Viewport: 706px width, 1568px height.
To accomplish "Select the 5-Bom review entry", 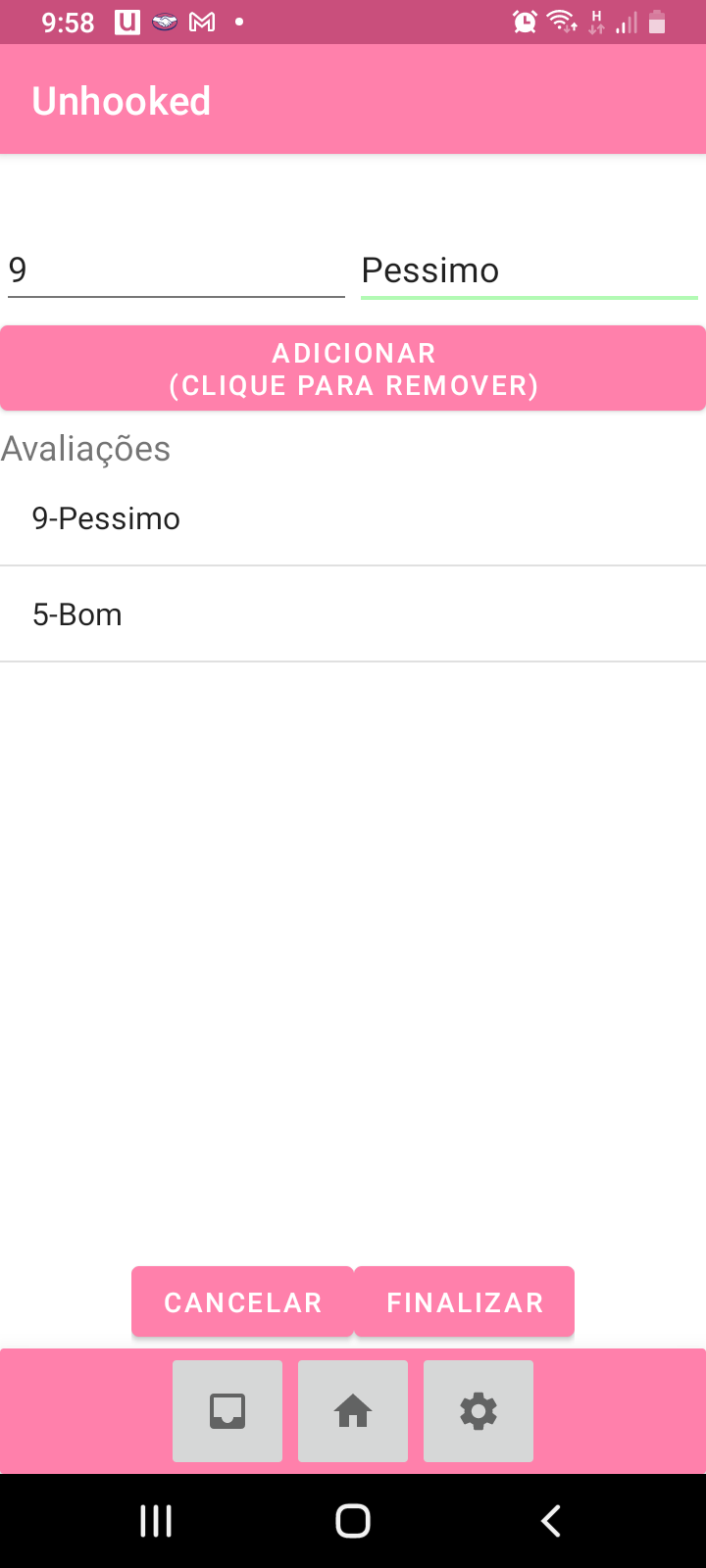I will coord(353,614).
